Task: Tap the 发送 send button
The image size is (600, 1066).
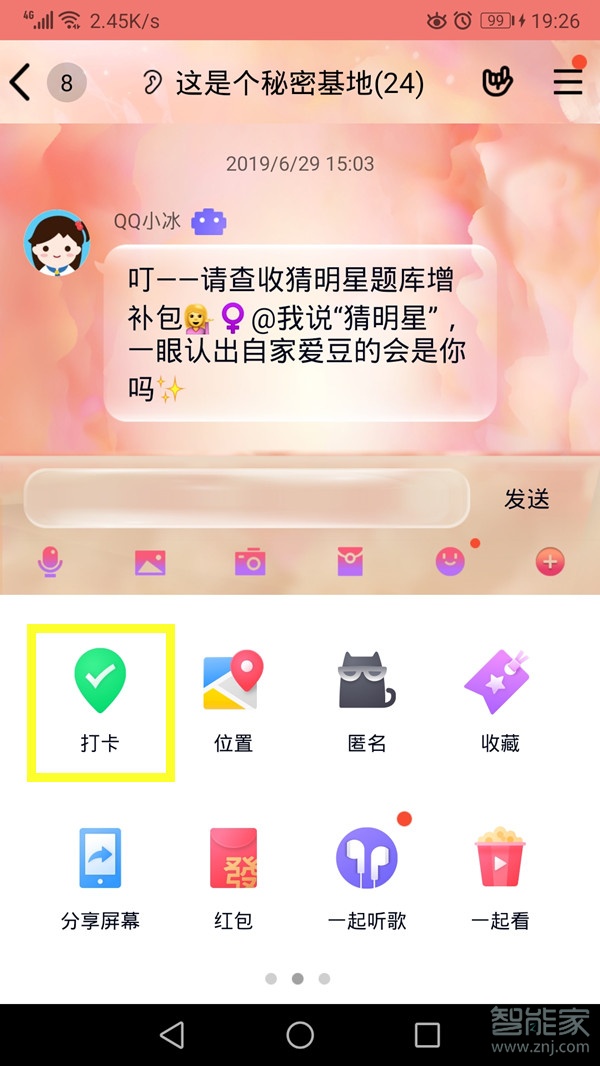Action: [526, 498]
